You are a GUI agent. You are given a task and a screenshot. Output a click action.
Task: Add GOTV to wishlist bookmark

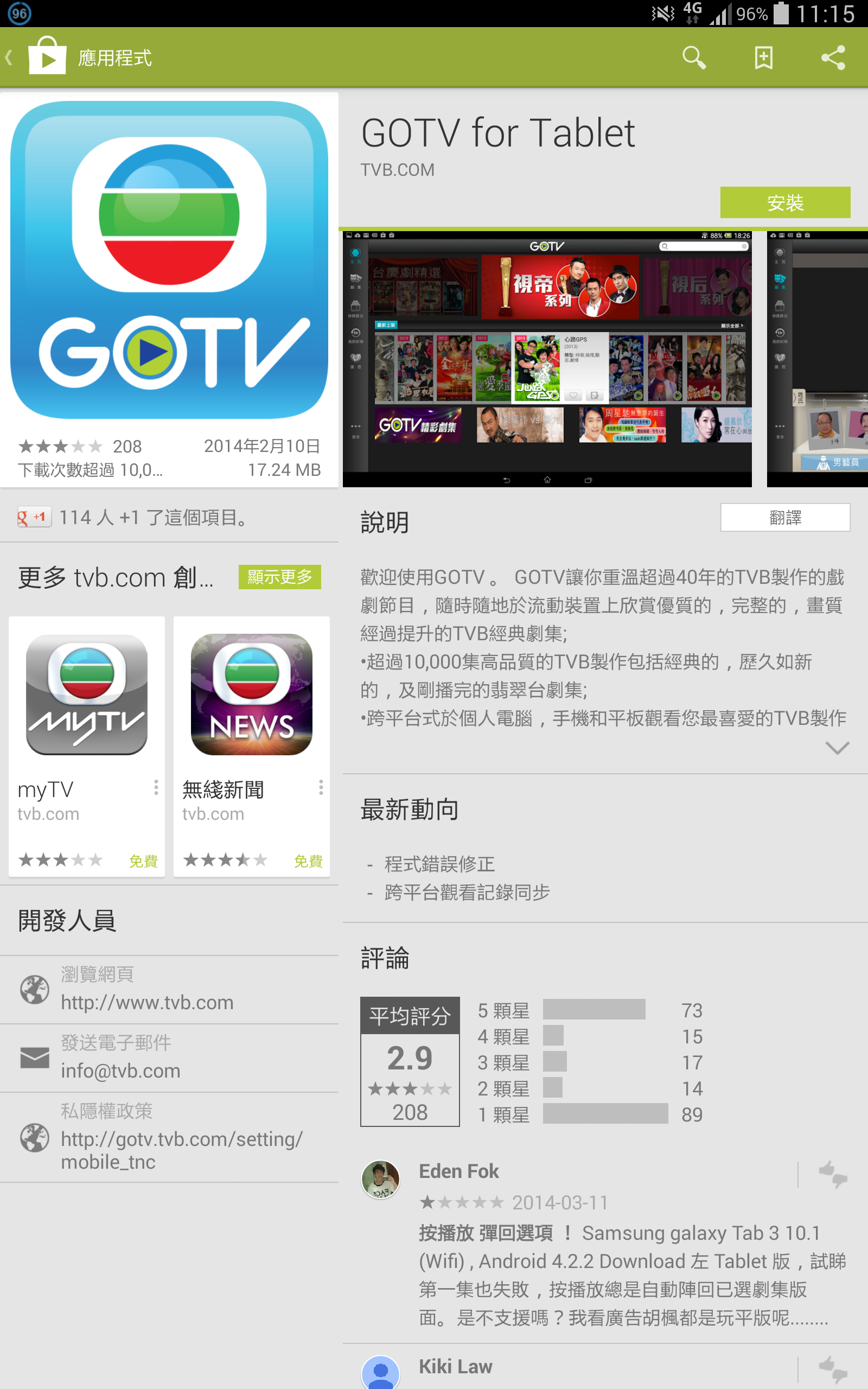tap(763, 58)
